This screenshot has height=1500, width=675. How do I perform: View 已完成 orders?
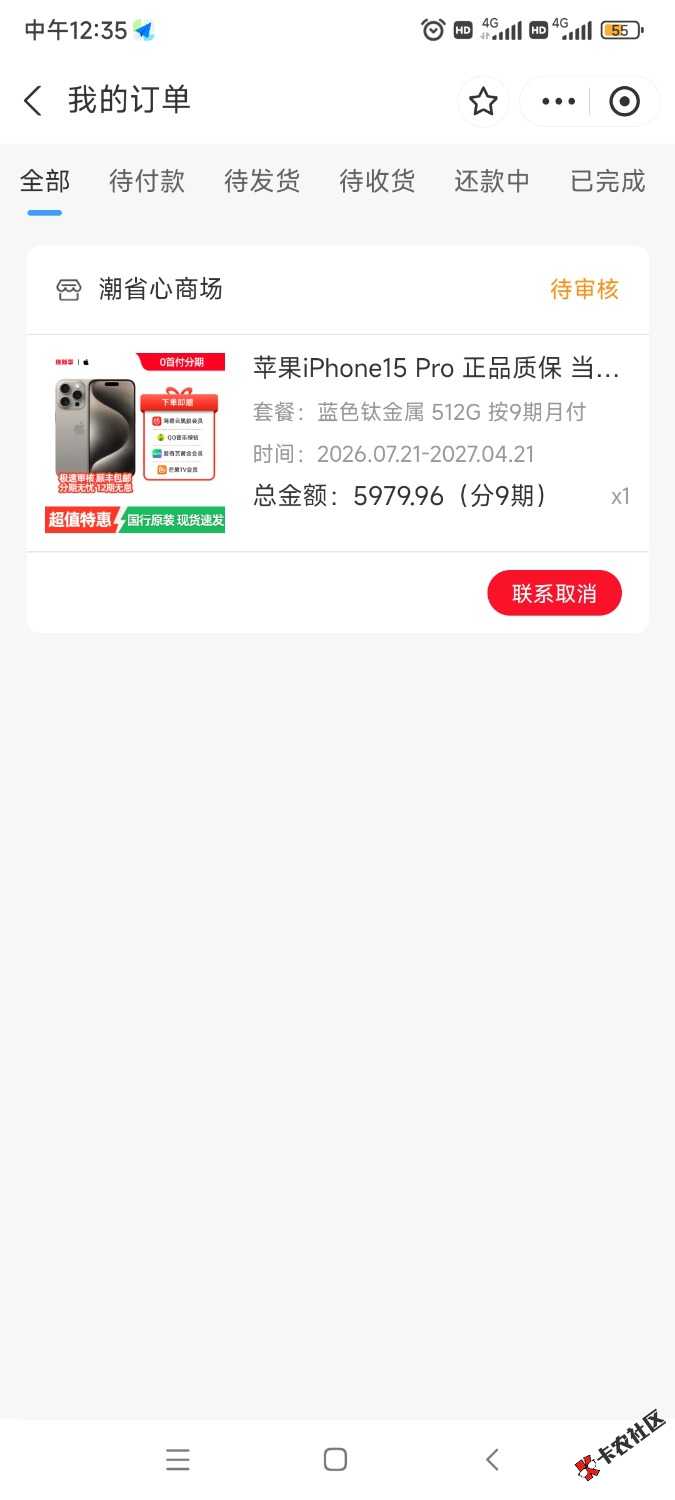(x=608, y=181)
